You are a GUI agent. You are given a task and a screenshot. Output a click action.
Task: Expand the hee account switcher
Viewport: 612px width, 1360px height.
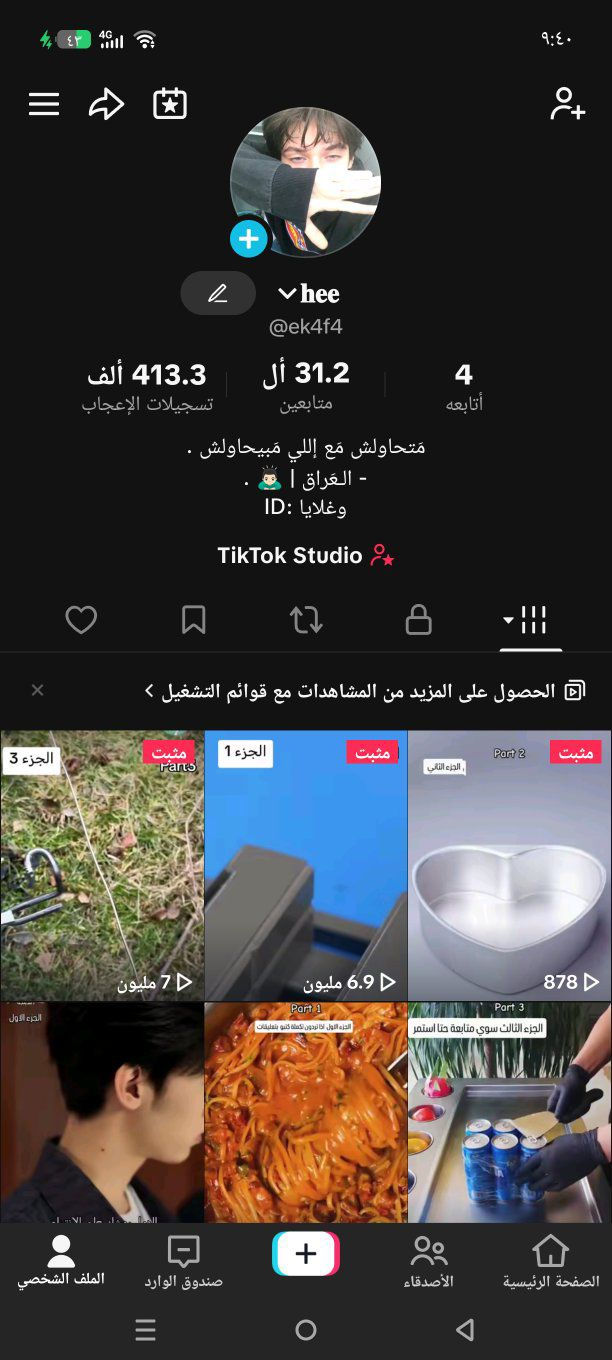309,294
